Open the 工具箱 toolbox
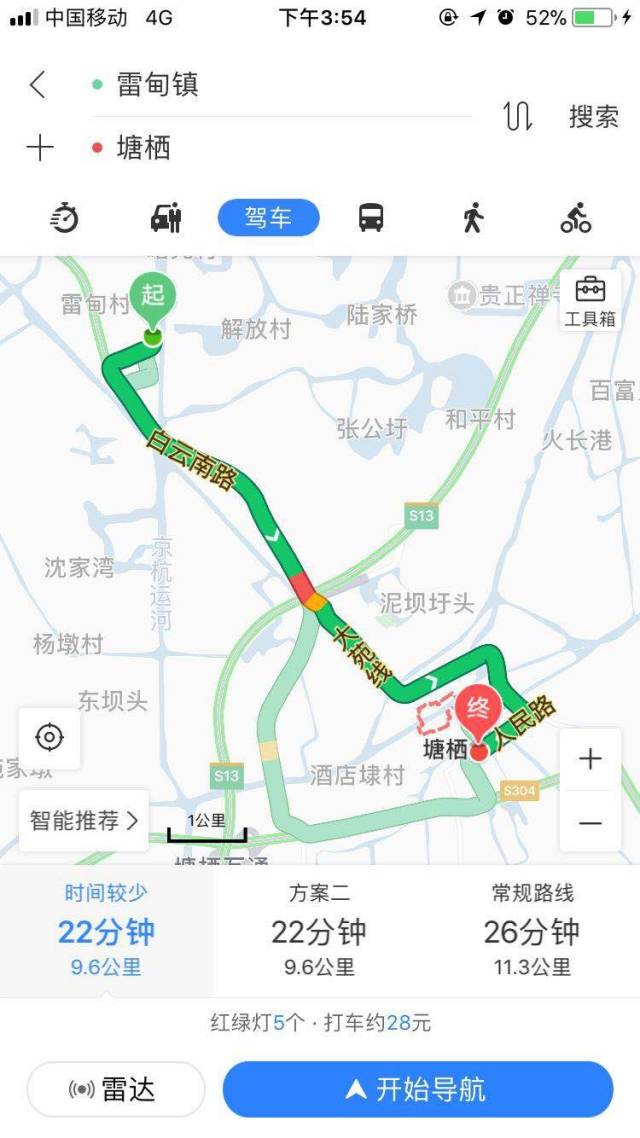 [590, 301]
